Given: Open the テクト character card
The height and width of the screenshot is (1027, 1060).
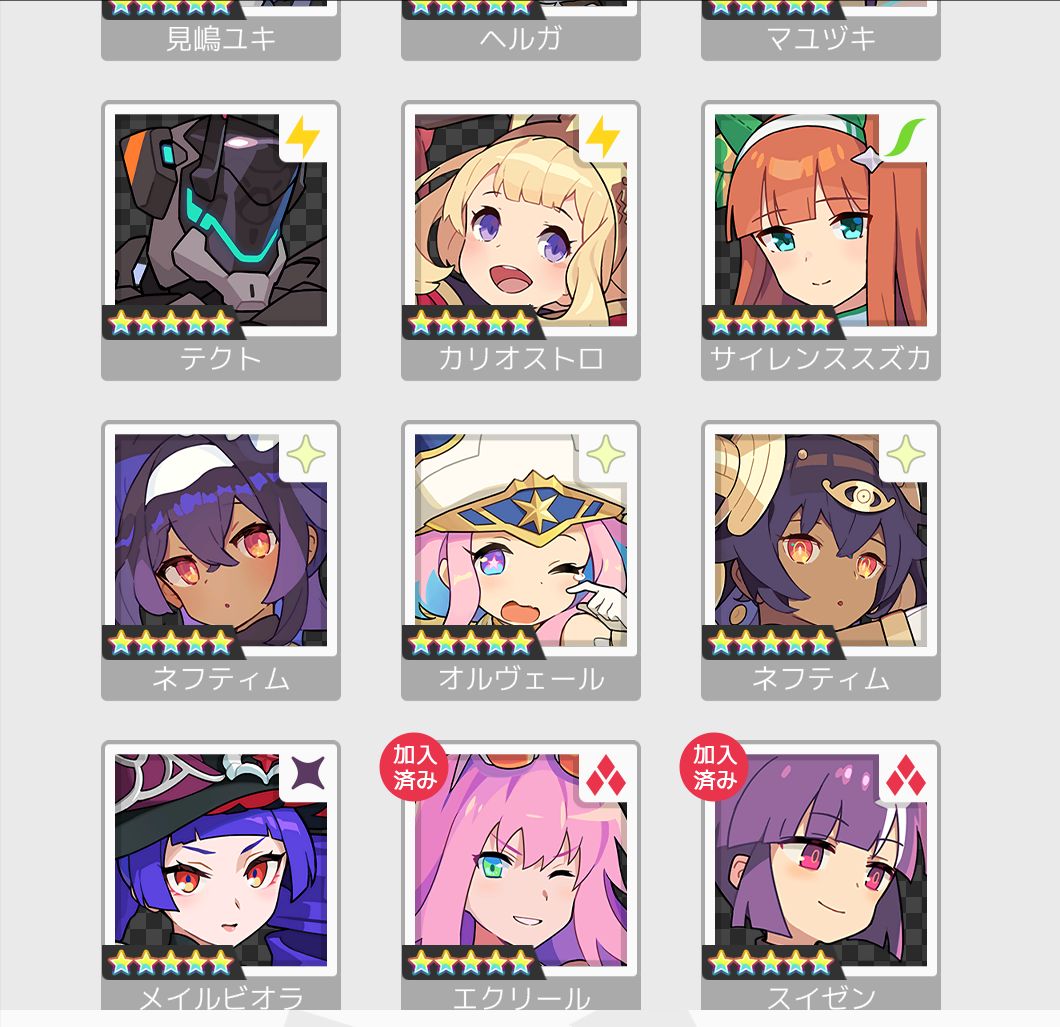Looking at the screenshot, I should click(x=220, y=240).
